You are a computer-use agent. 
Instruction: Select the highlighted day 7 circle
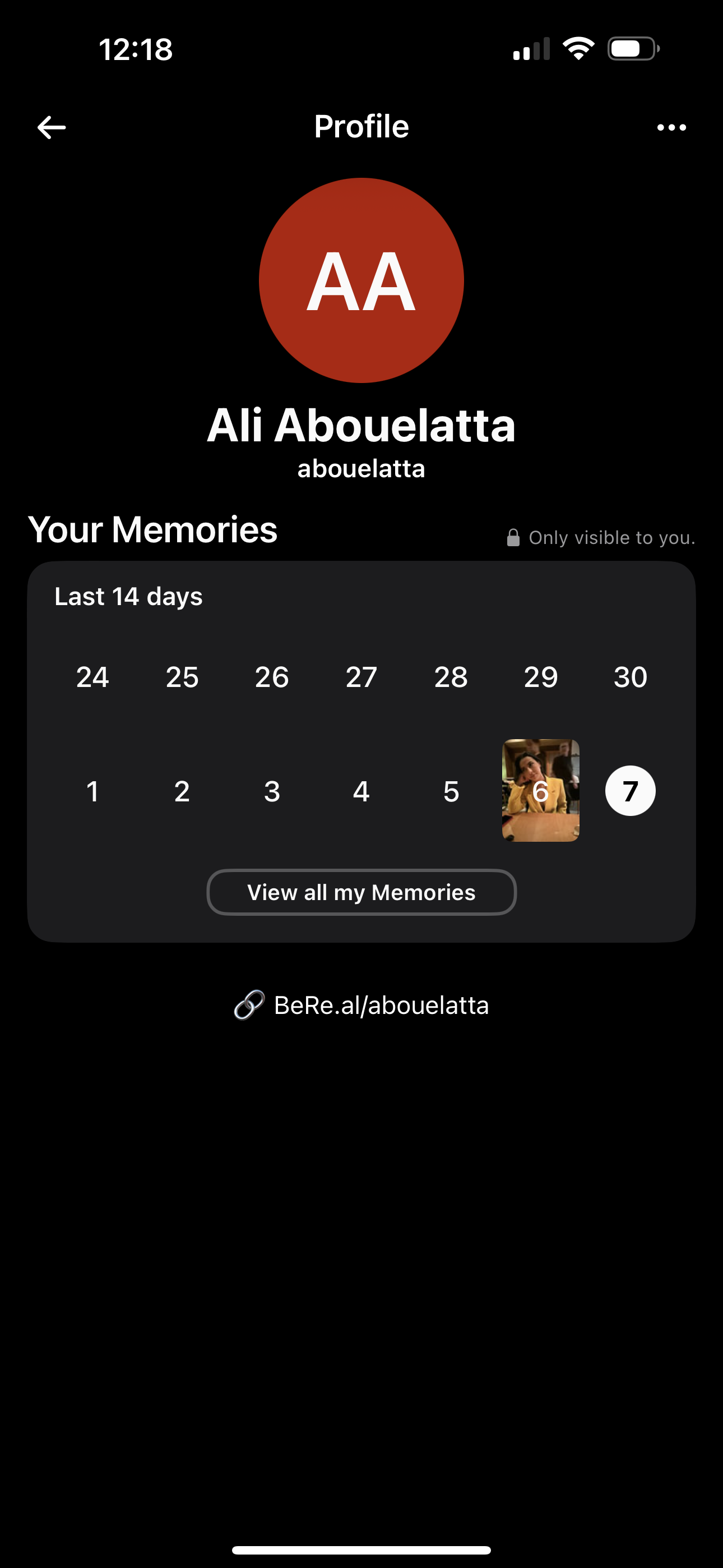pyautogui.click(x=630, y=791)
